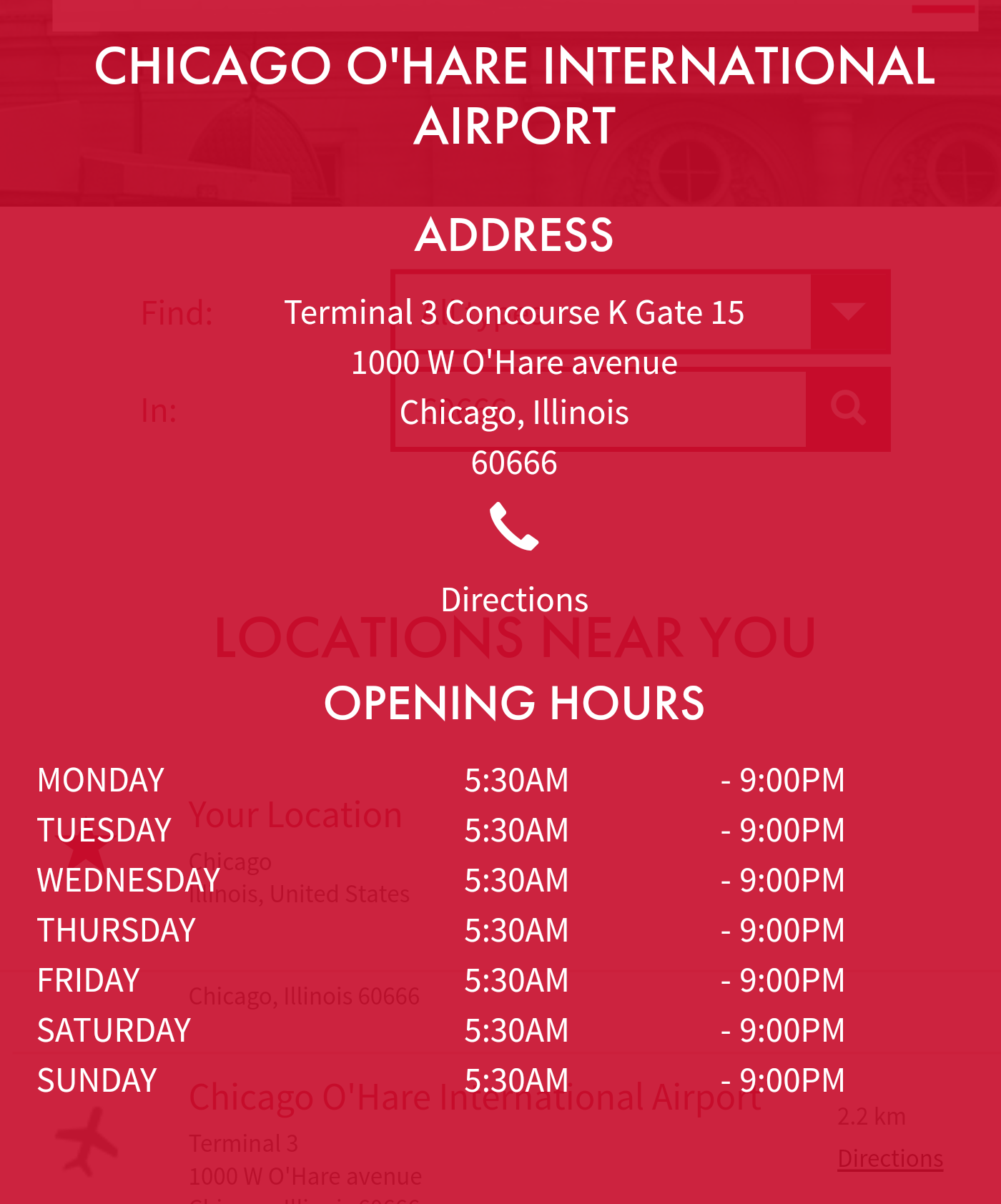Image resolution: width=1001 pixels, height=1204 pixels.
Task: Open Directions link below the phone icon
Action: pos(514,599)
